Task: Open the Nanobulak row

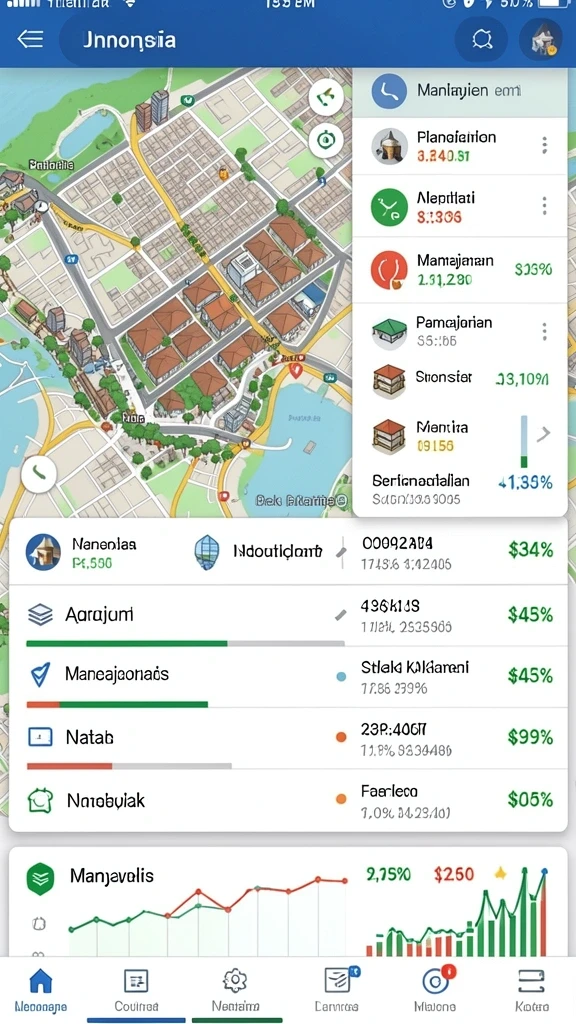Action: pos(288,800)
